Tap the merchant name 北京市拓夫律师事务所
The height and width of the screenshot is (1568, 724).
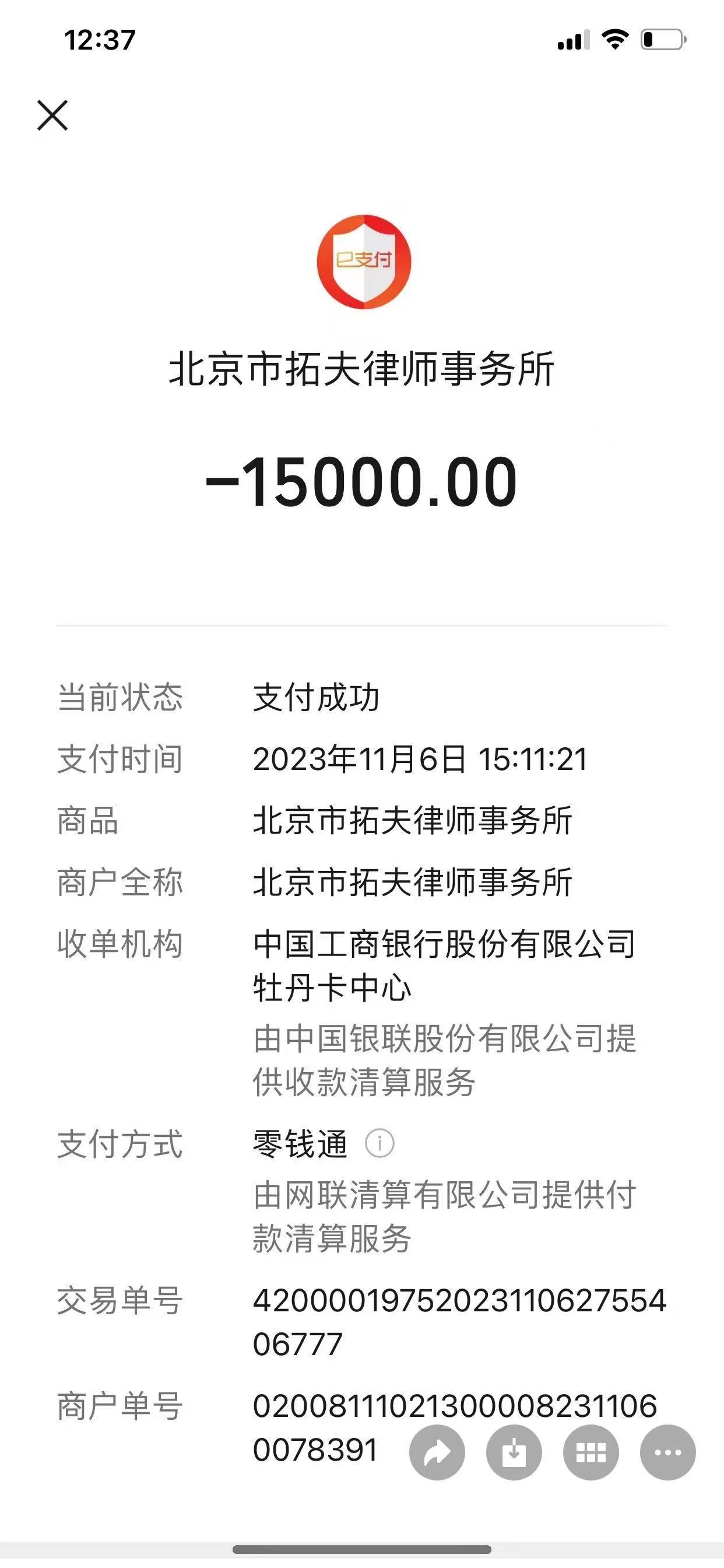361,370
